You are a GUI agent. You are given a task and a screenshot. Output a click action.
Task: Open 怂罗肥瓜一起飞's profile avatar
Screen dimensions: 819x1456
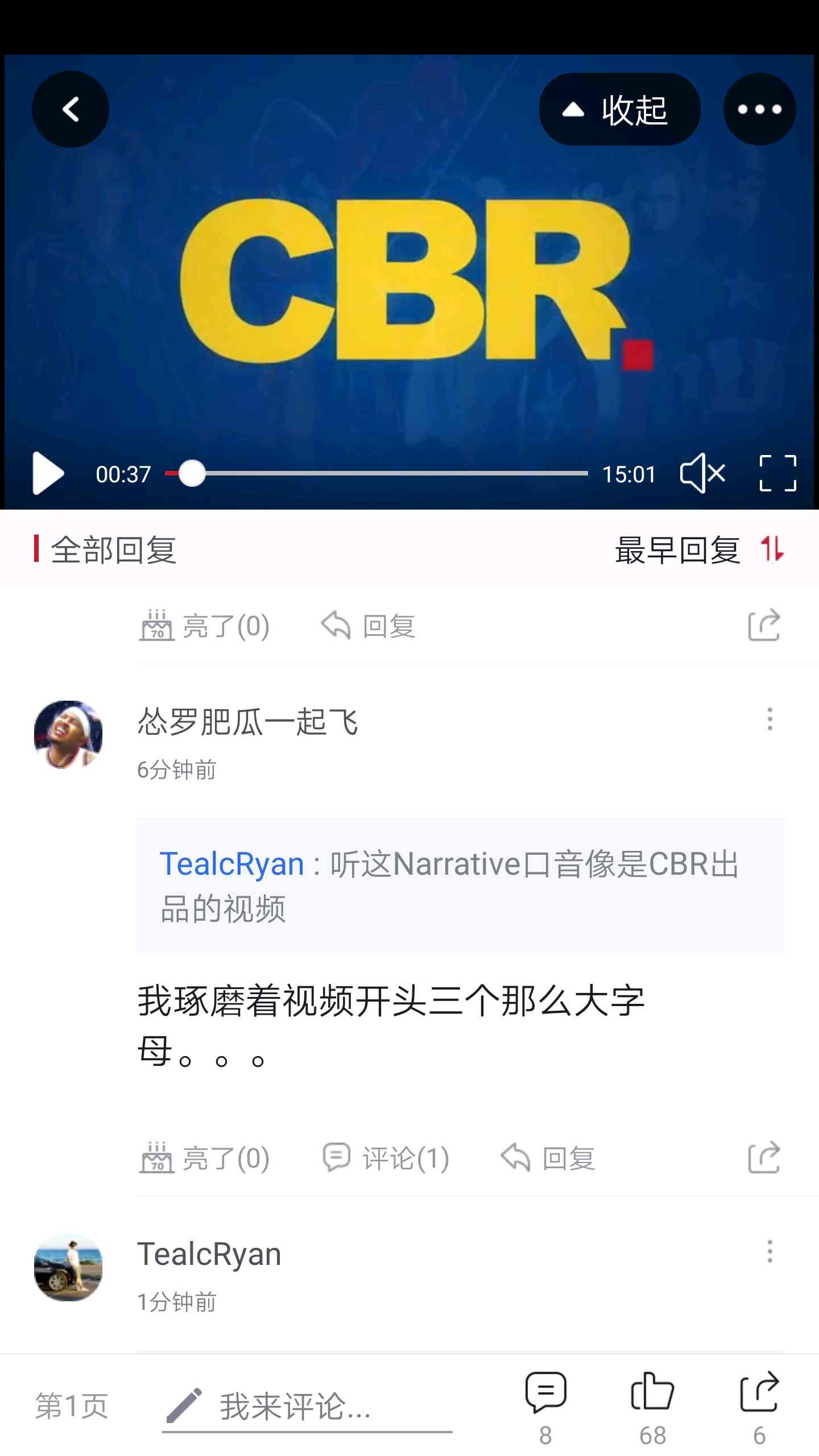(68, 735)
